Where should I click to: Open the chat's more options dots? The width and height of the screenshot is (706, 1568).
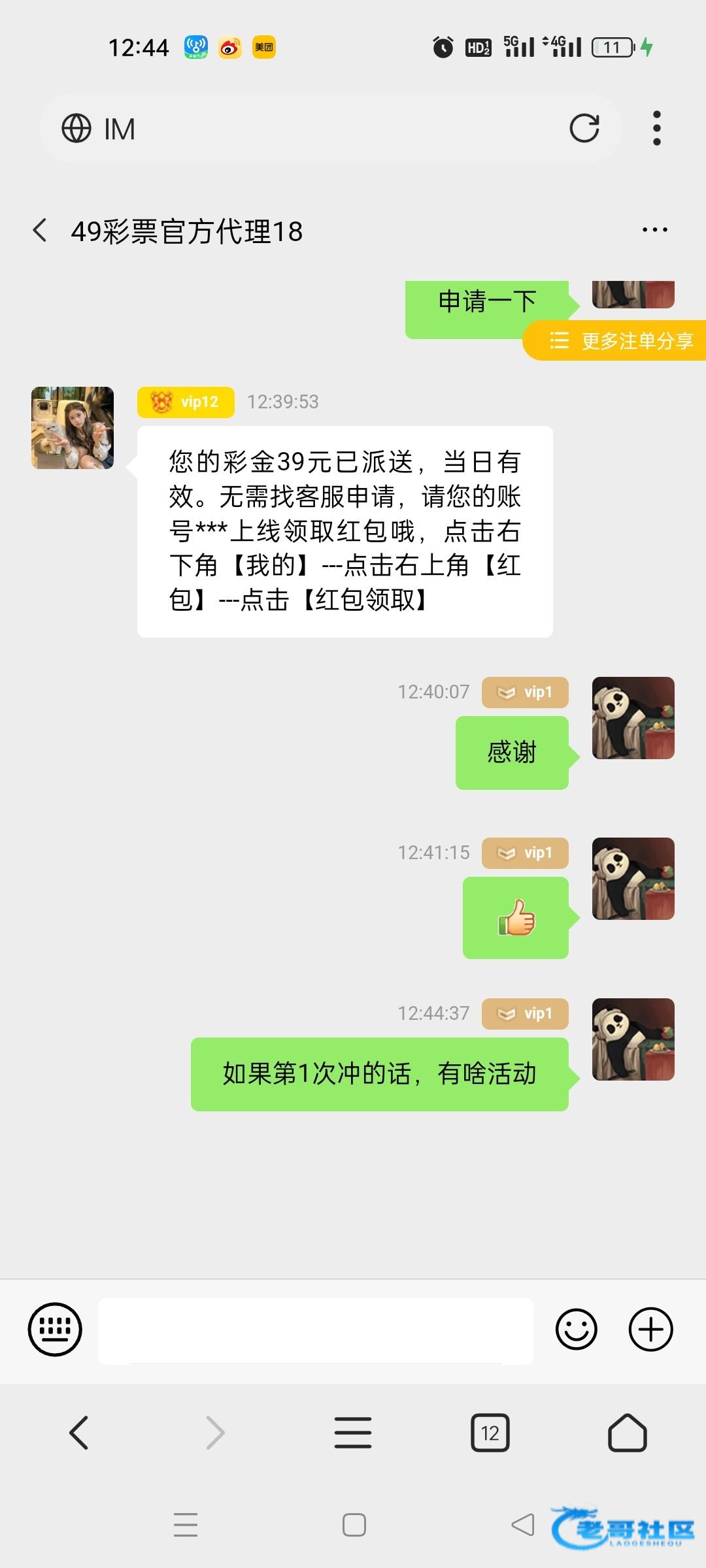point(654,230)
